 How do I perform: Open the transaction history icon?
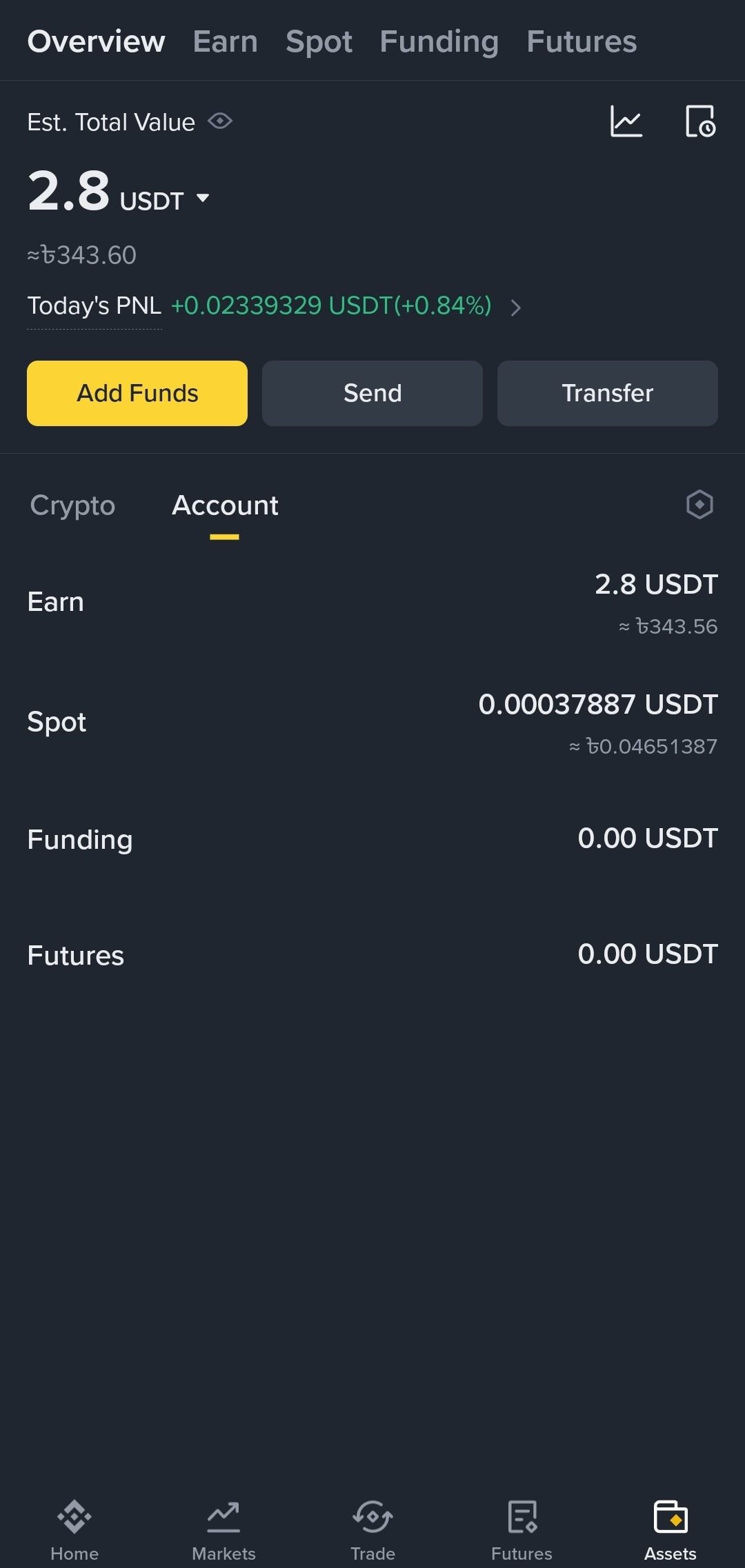[700, 121]
